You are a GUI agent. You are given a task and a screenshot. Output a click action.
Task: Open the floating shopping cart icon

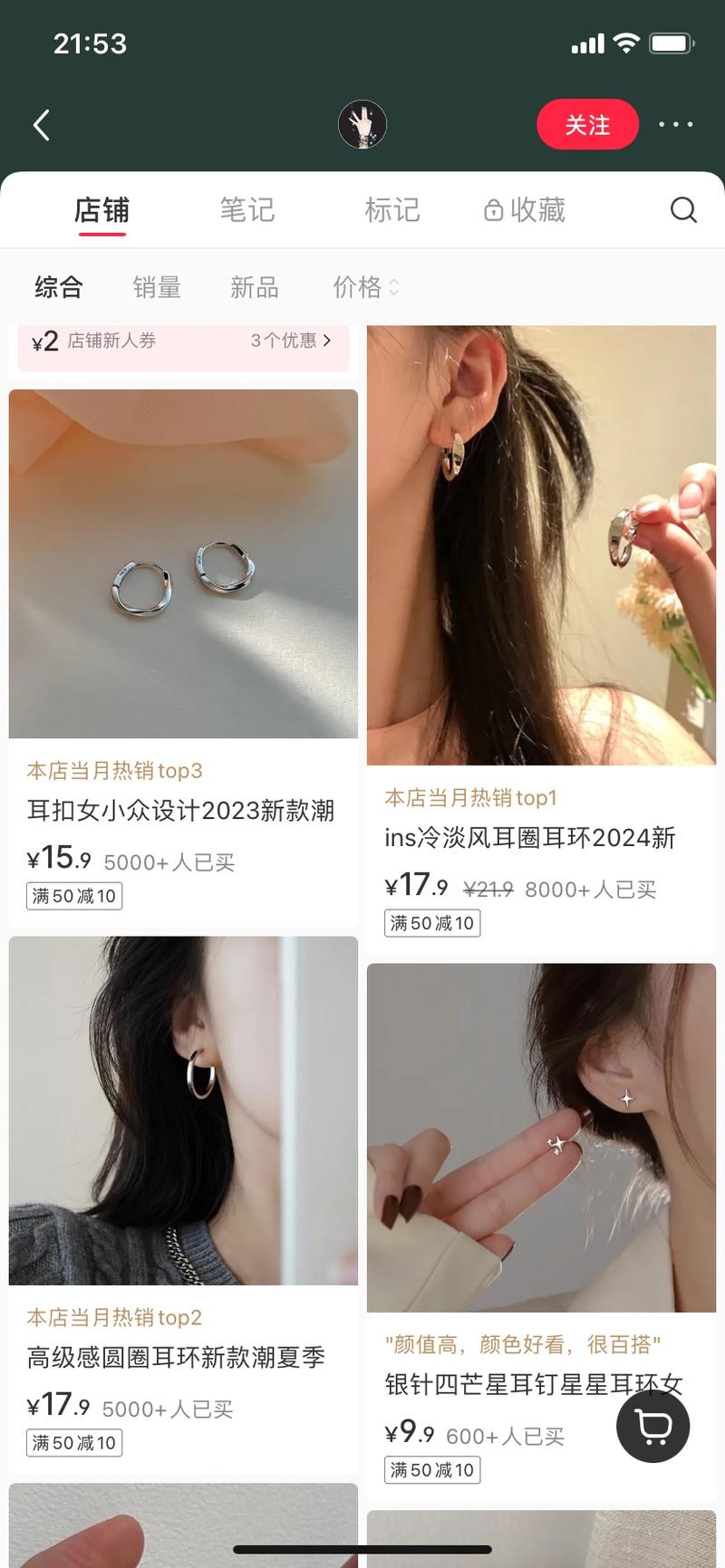pyautogui.click(x=652, y=1426)
